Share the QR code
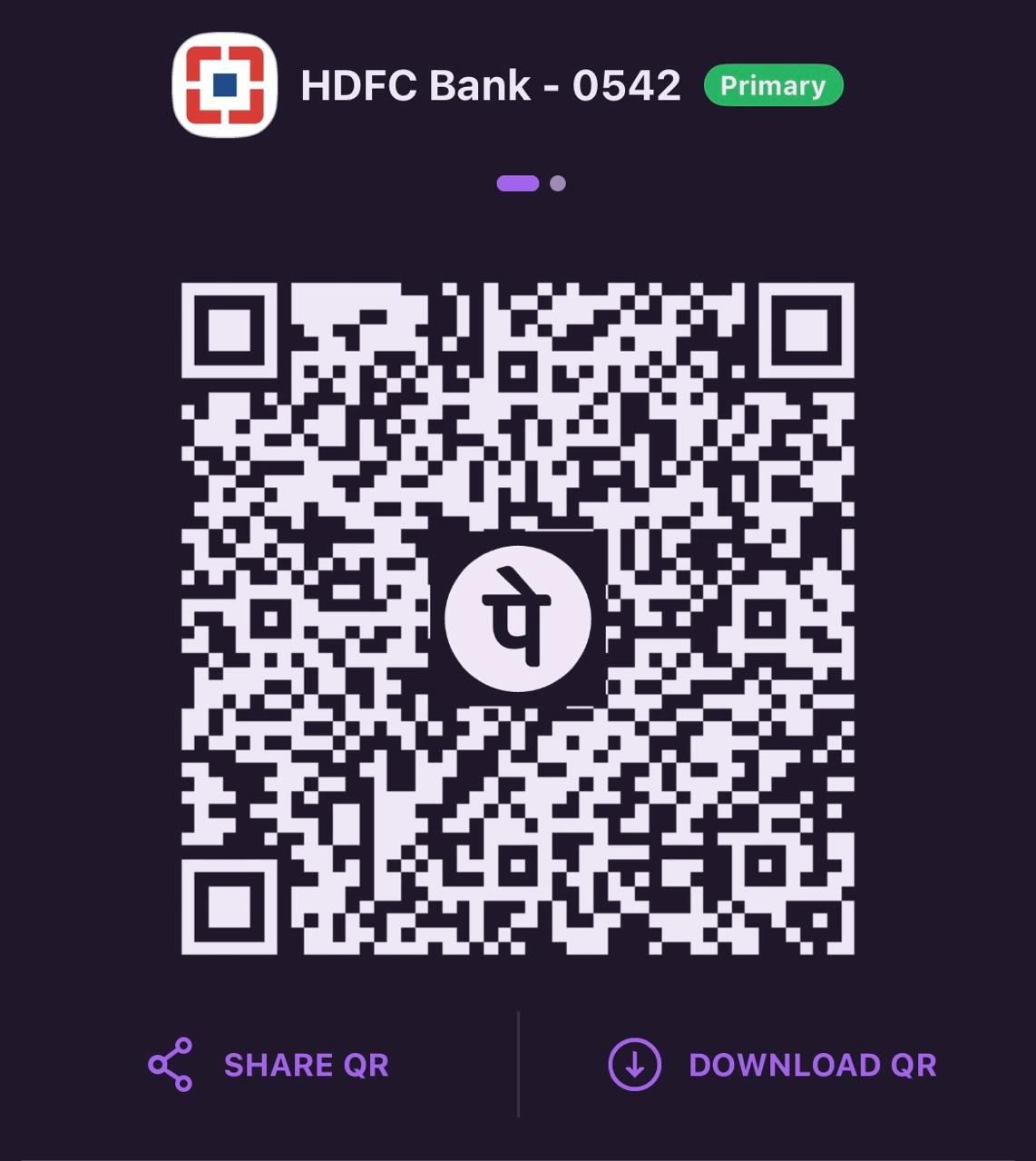The width and height of the screenshot is (1036, 1161). pos(269,1065)
